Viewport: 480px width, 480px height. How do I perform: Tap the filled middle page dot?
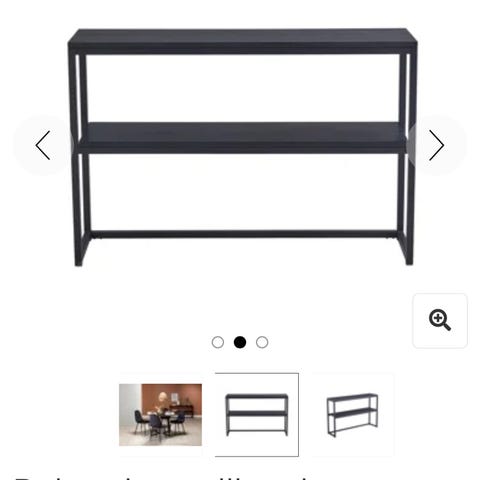[240, 342]
